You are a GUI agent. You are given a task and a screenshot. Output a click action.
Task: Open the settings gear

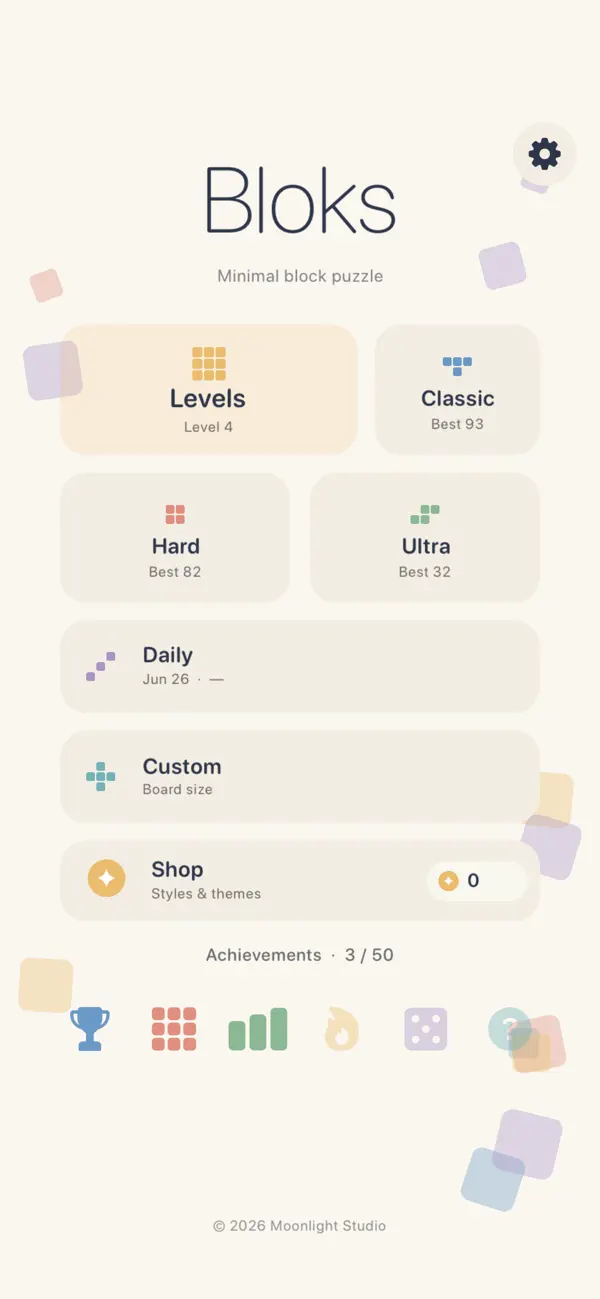tap(544, 154)
